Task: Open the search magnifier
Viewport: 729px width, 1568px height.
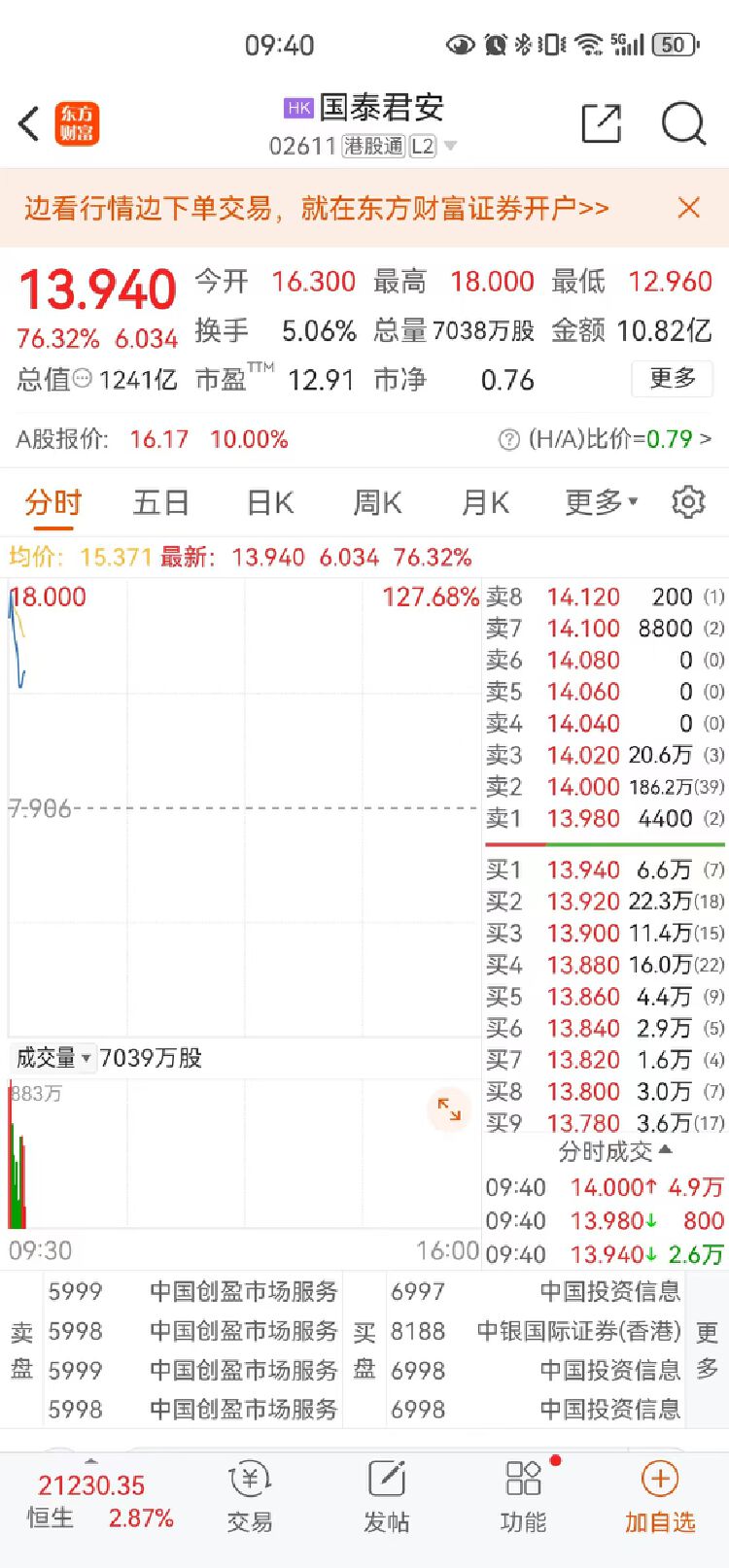Action: pos(683,123)
